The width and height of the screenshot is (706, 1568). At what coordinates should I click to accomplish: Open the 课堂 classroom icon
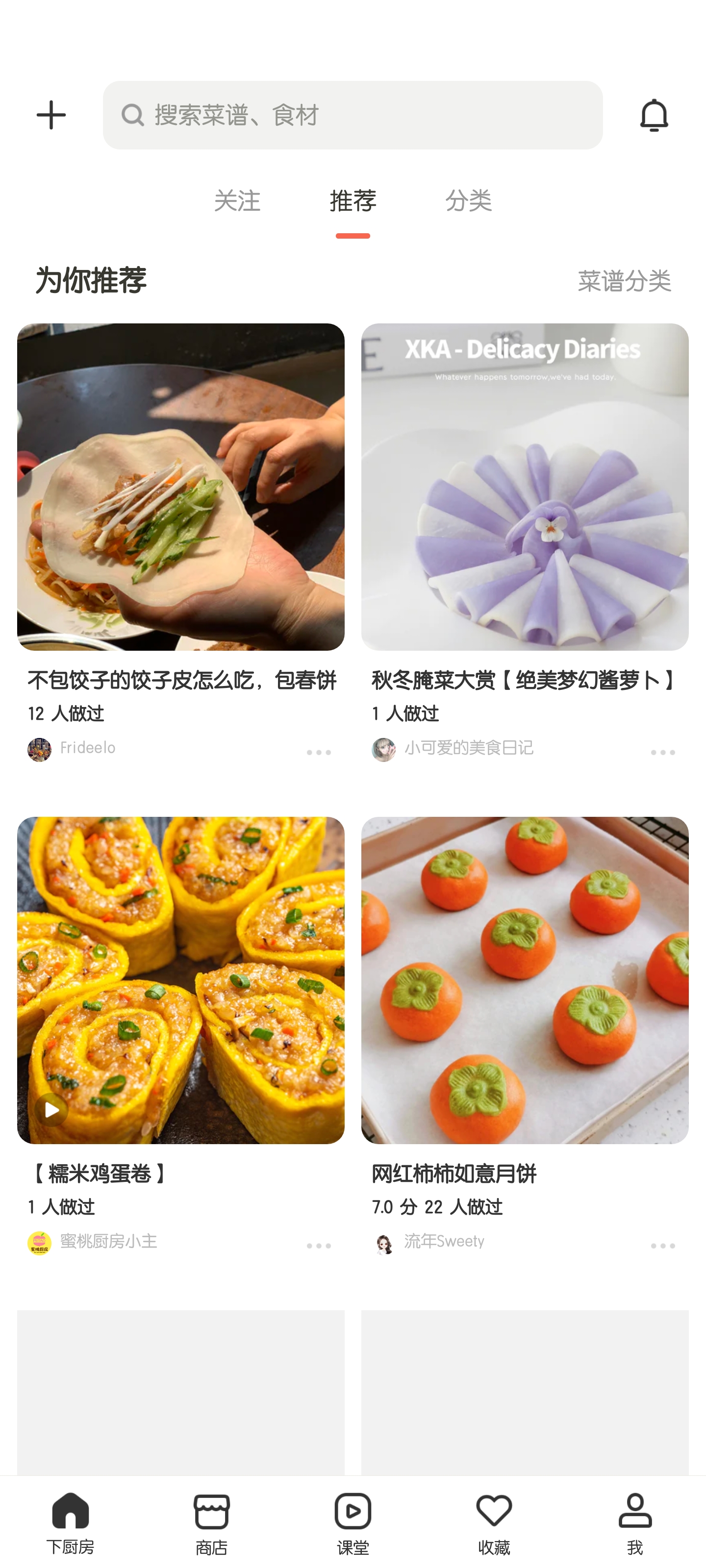click(353, 1510)
